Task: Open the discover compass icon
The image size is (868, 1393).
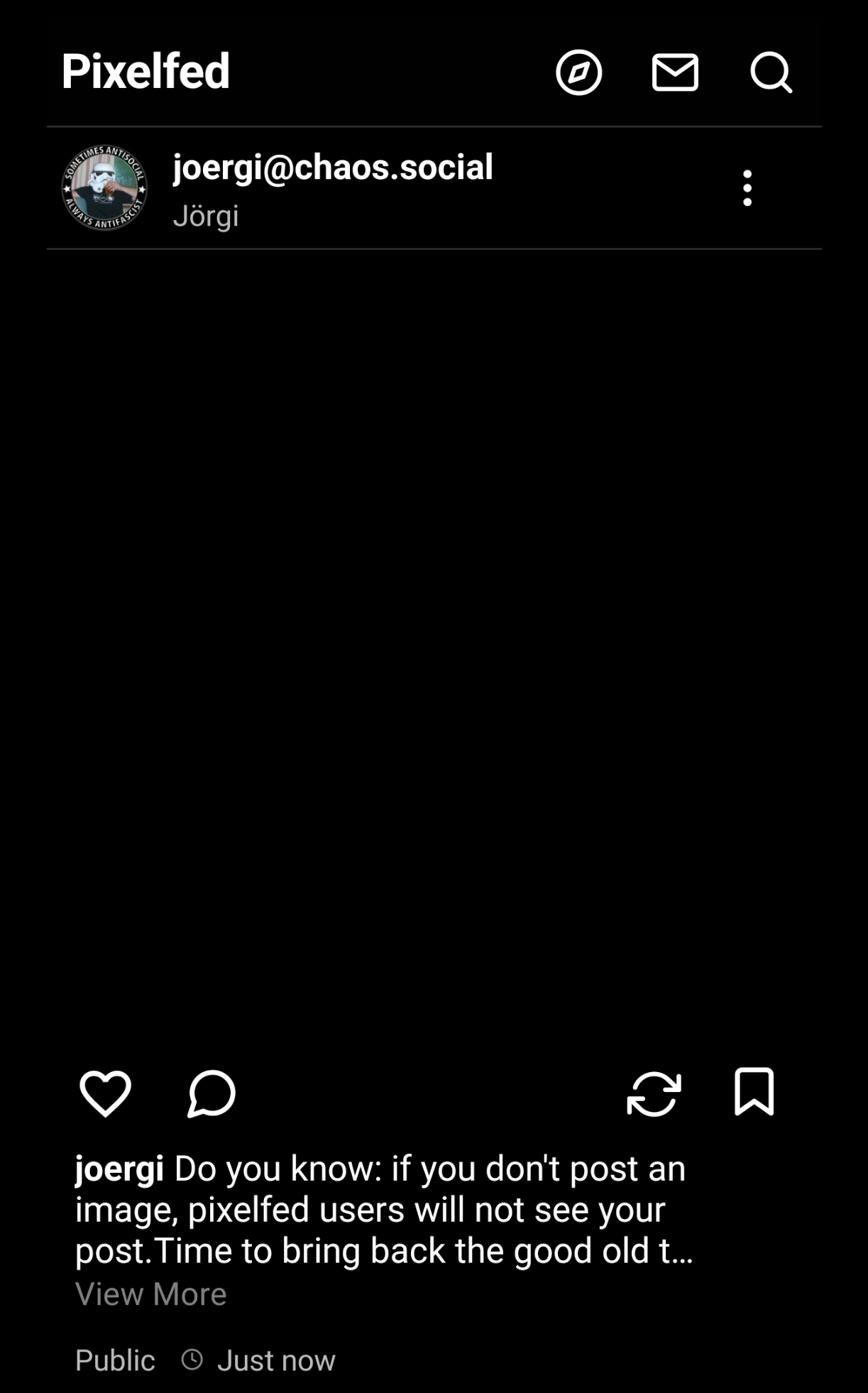Action: pyautogui.click(x=578, y=72)
